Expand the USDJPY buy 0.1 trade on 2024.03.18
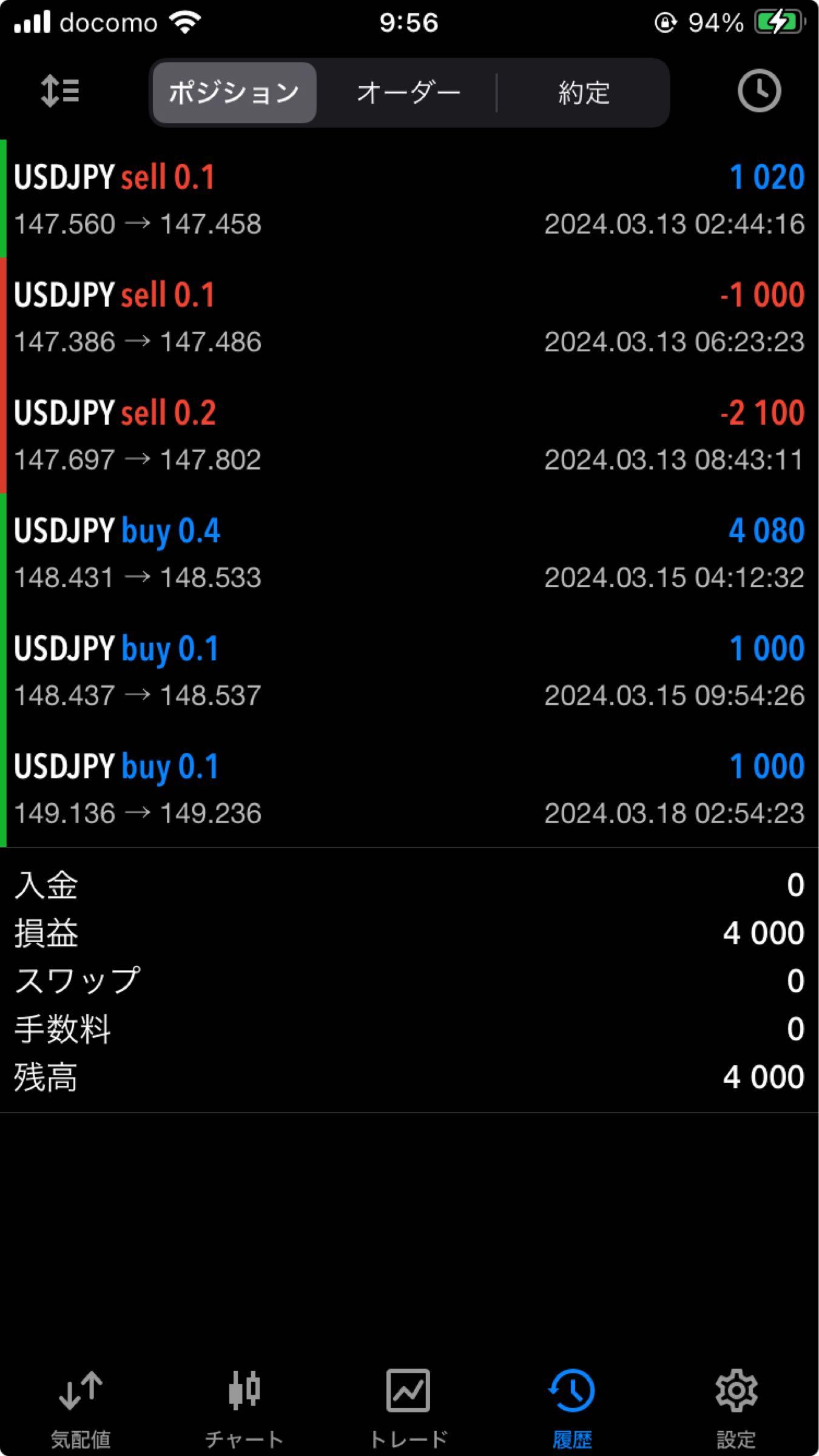 (x=409, y=788)
